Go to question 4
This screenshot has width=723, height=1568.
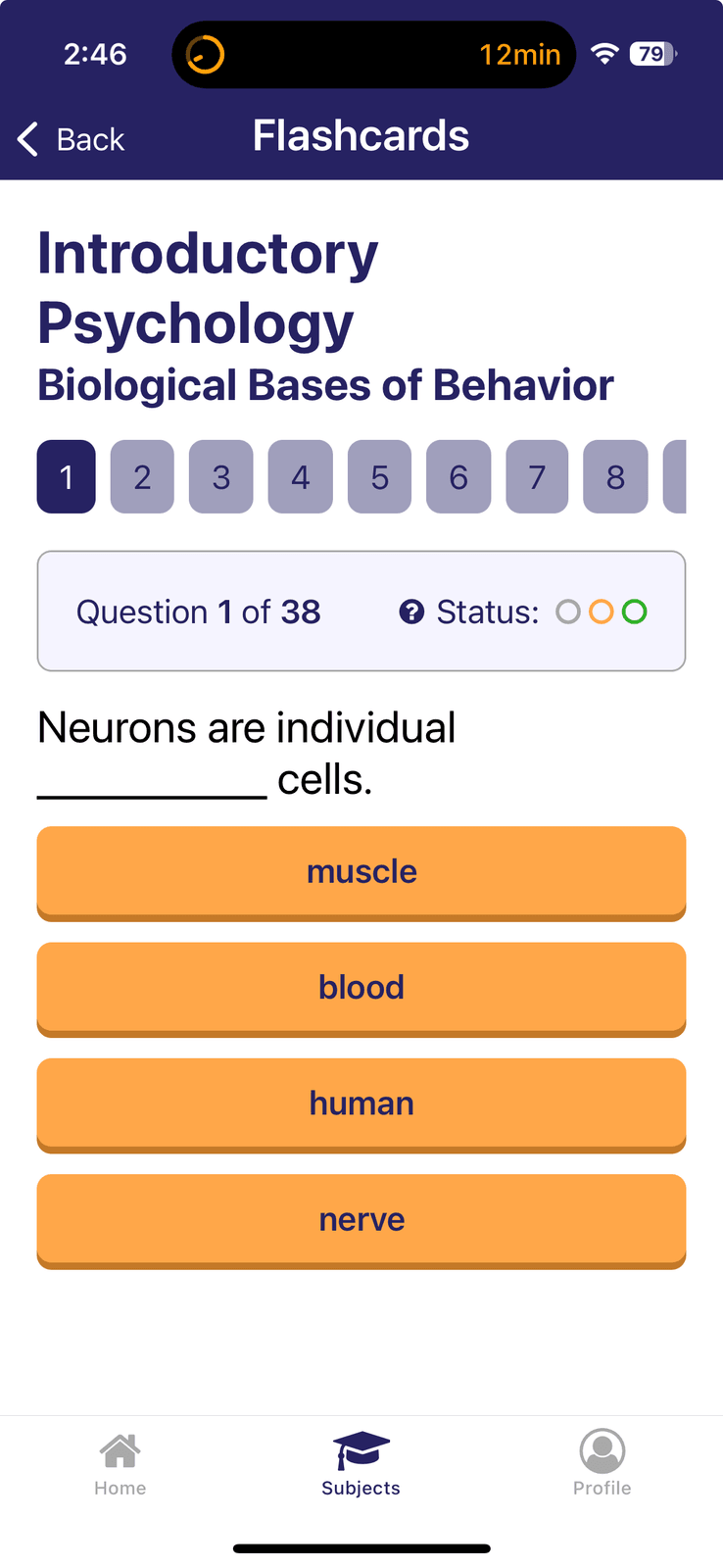pos(301,477)
